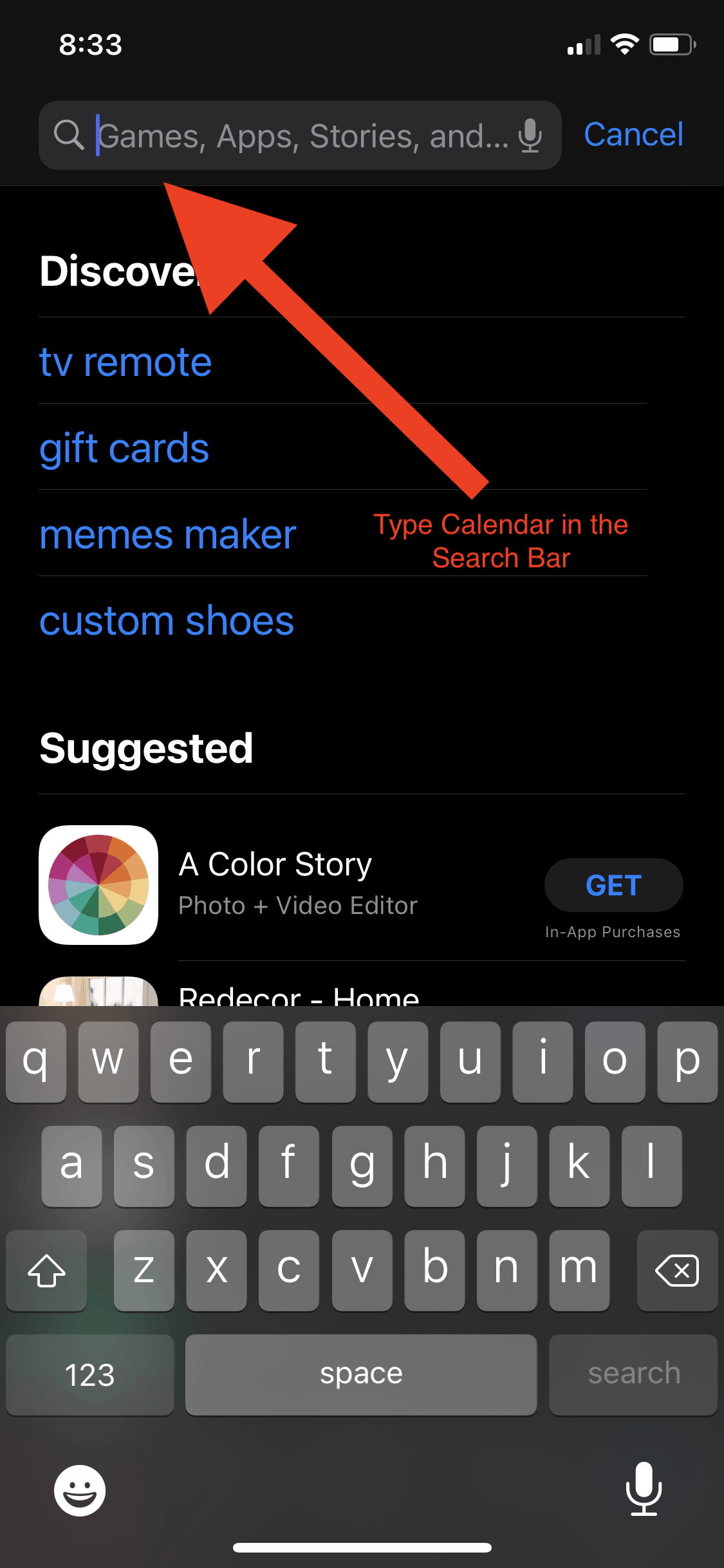Open the emoji keyboard
Screen dimensions: 724x1568
tap(80, 1490)
